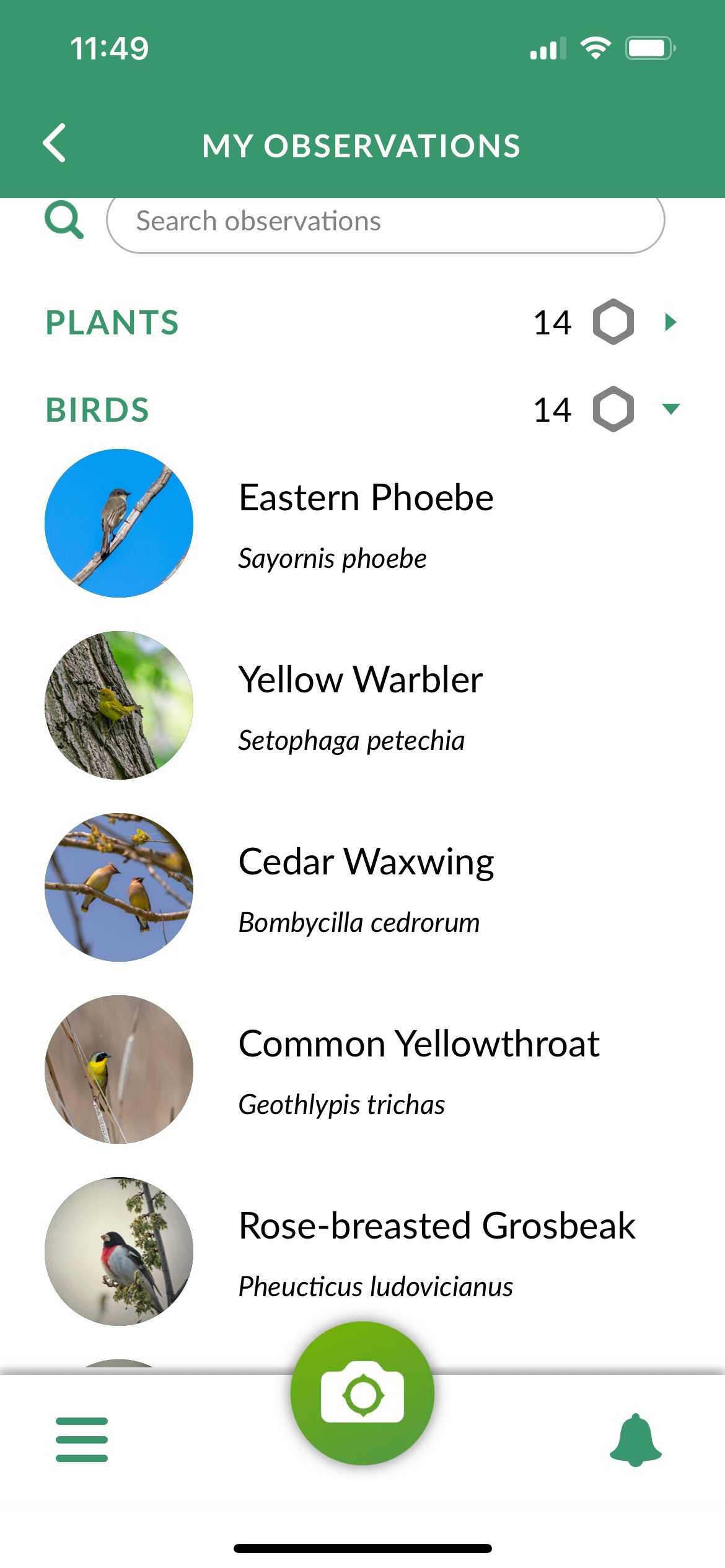Select the Common Yellowthroat observation
This screenshot has height=1568, width=725.
coord(418,1069)
